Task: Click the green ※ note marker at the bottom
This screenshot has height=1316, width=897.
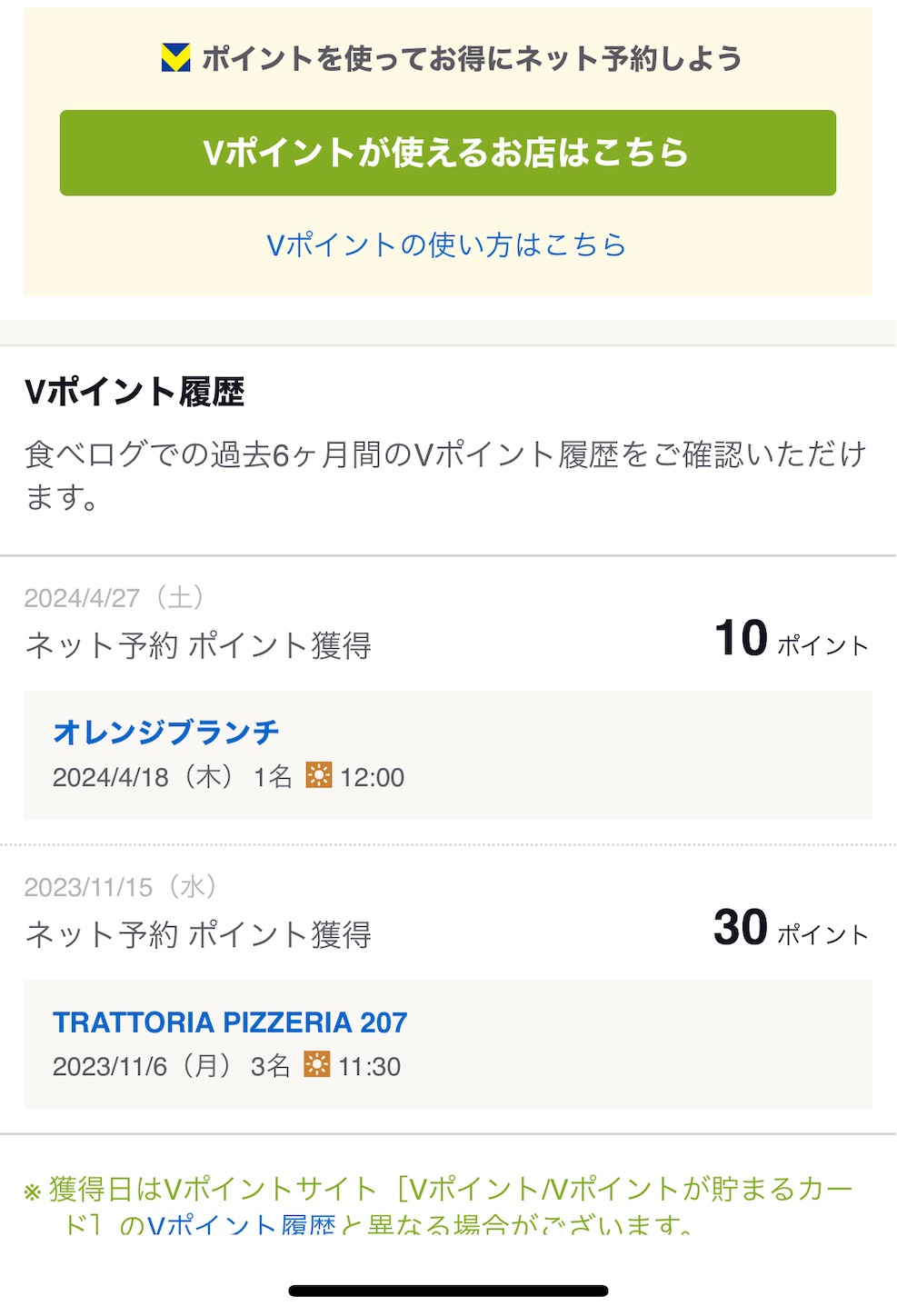Action: (32, 1188)
